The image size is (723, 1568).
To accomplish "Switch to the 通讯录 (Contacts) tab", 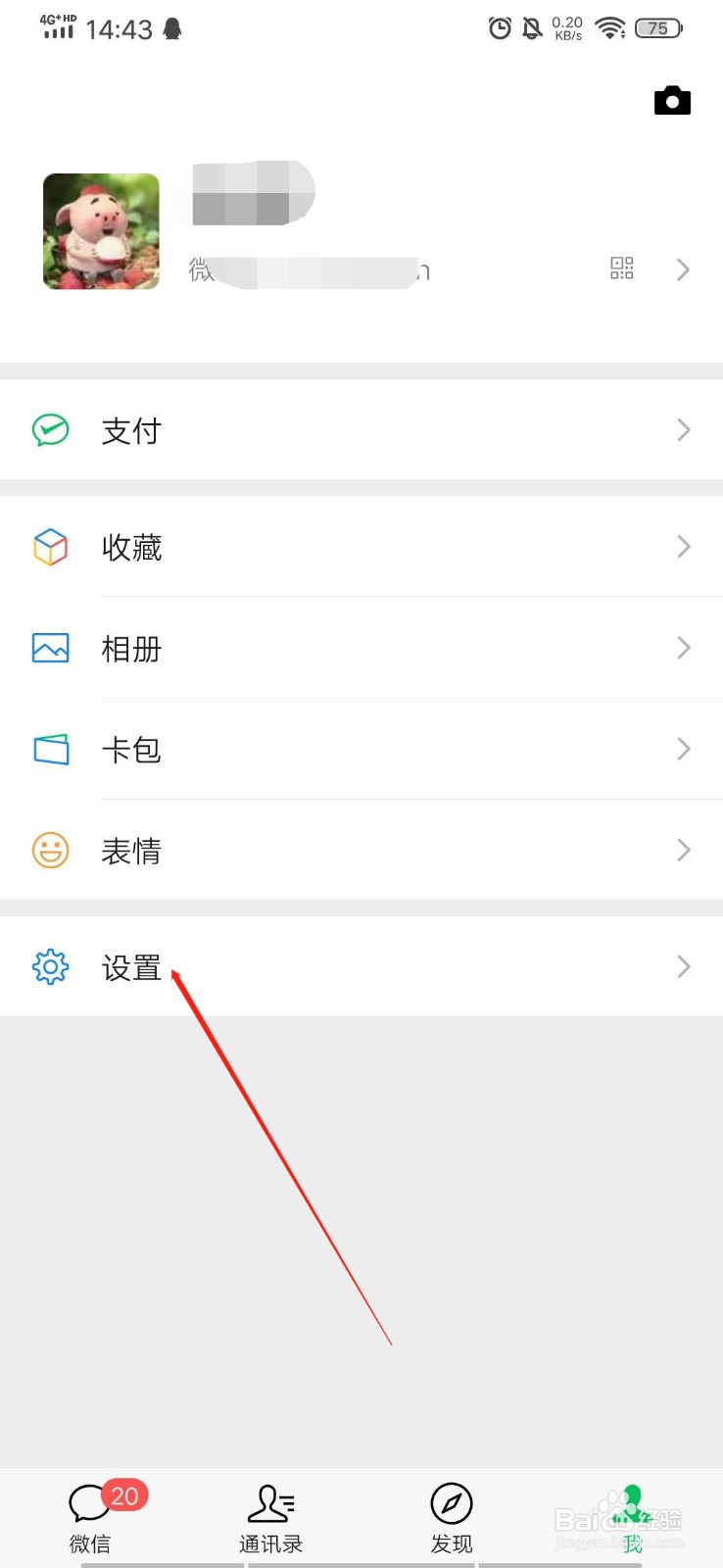I will [x=270, y=1502].
